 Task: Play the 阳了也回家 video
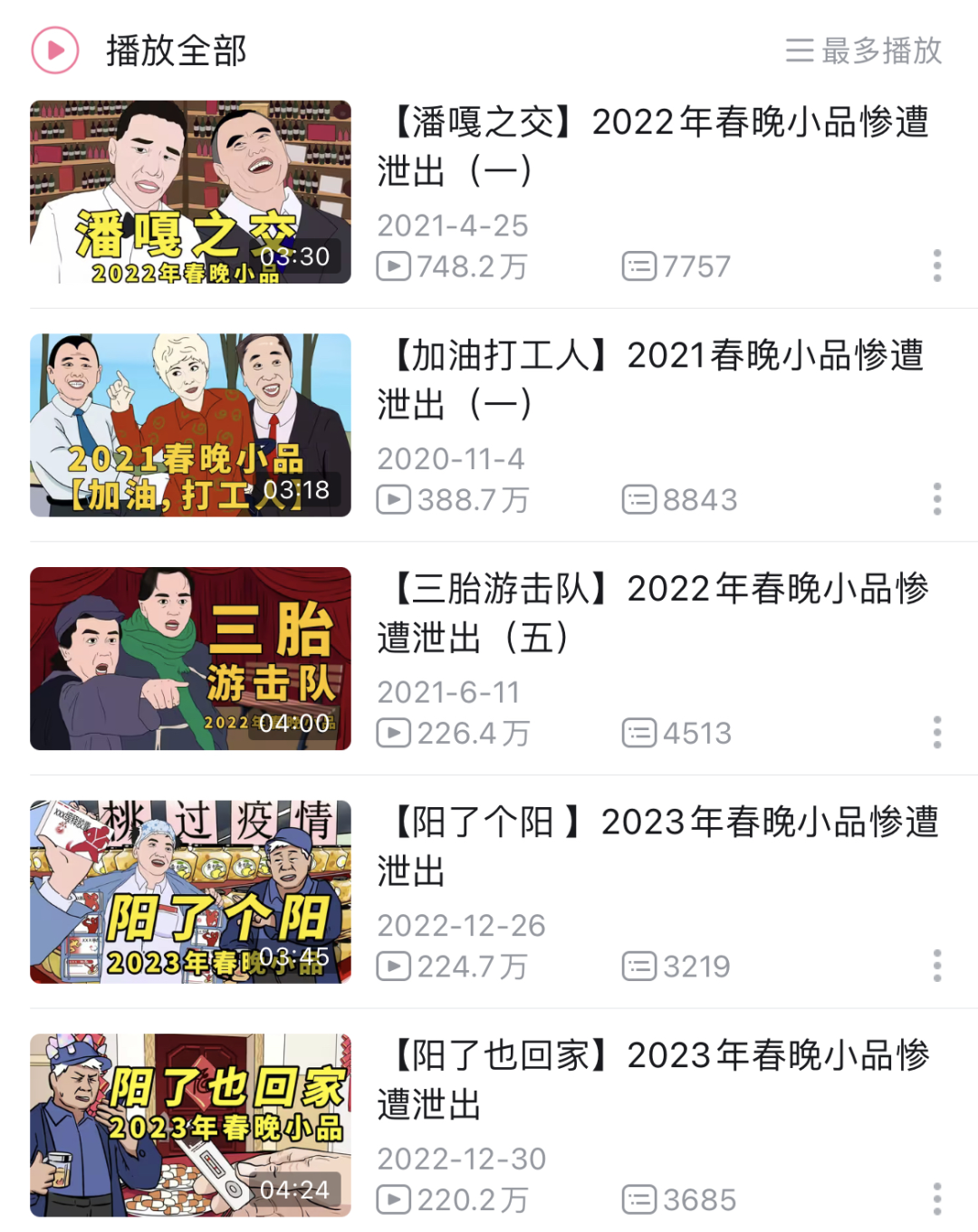click(190, 1125)
